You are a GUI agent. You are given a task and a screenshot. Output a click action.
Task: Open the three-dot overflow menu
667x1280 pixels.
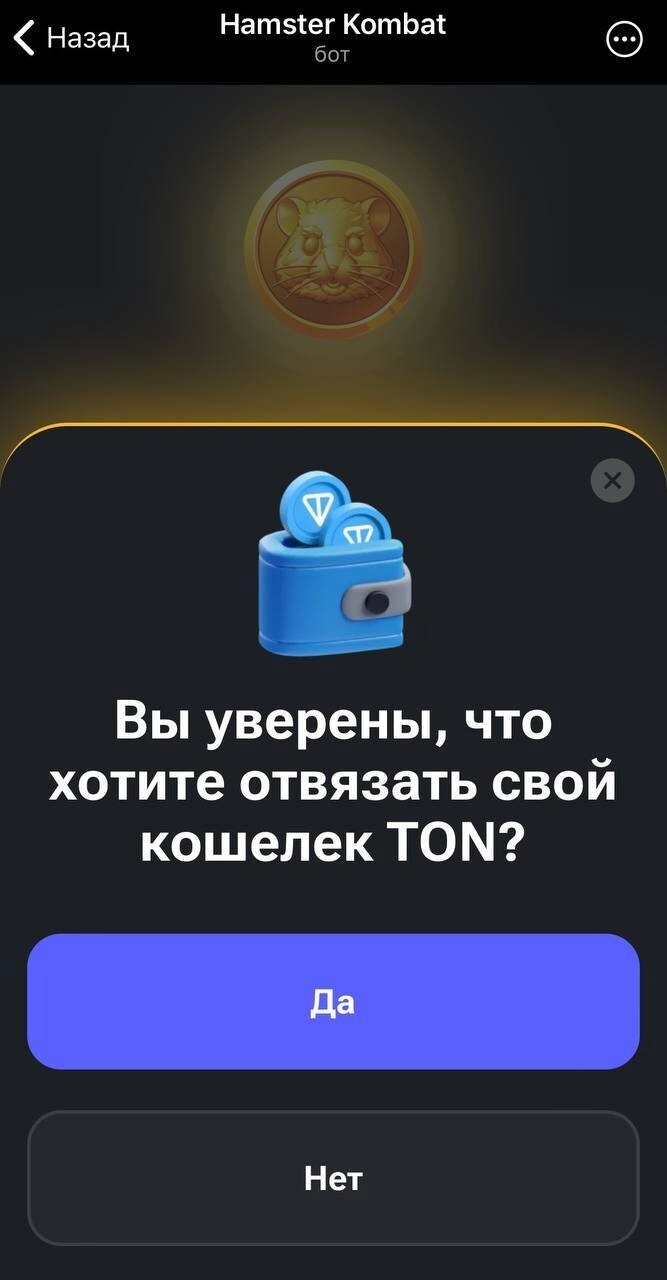[x=625, y=41]
